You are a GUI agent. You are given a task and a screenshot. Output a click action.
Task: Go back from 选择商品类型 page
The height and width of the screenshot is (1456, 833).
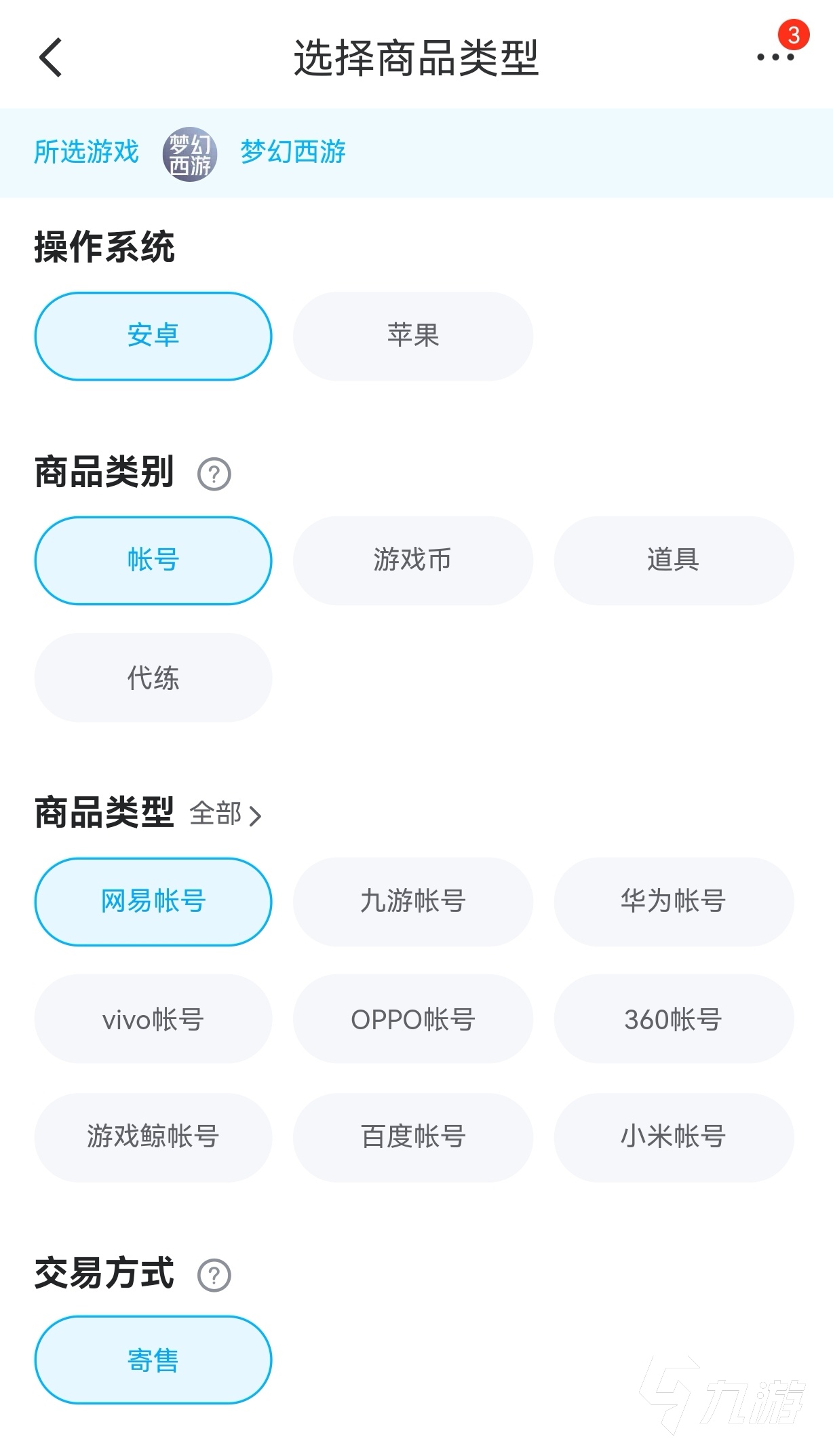pyautogui.click(x=51, y=58)
